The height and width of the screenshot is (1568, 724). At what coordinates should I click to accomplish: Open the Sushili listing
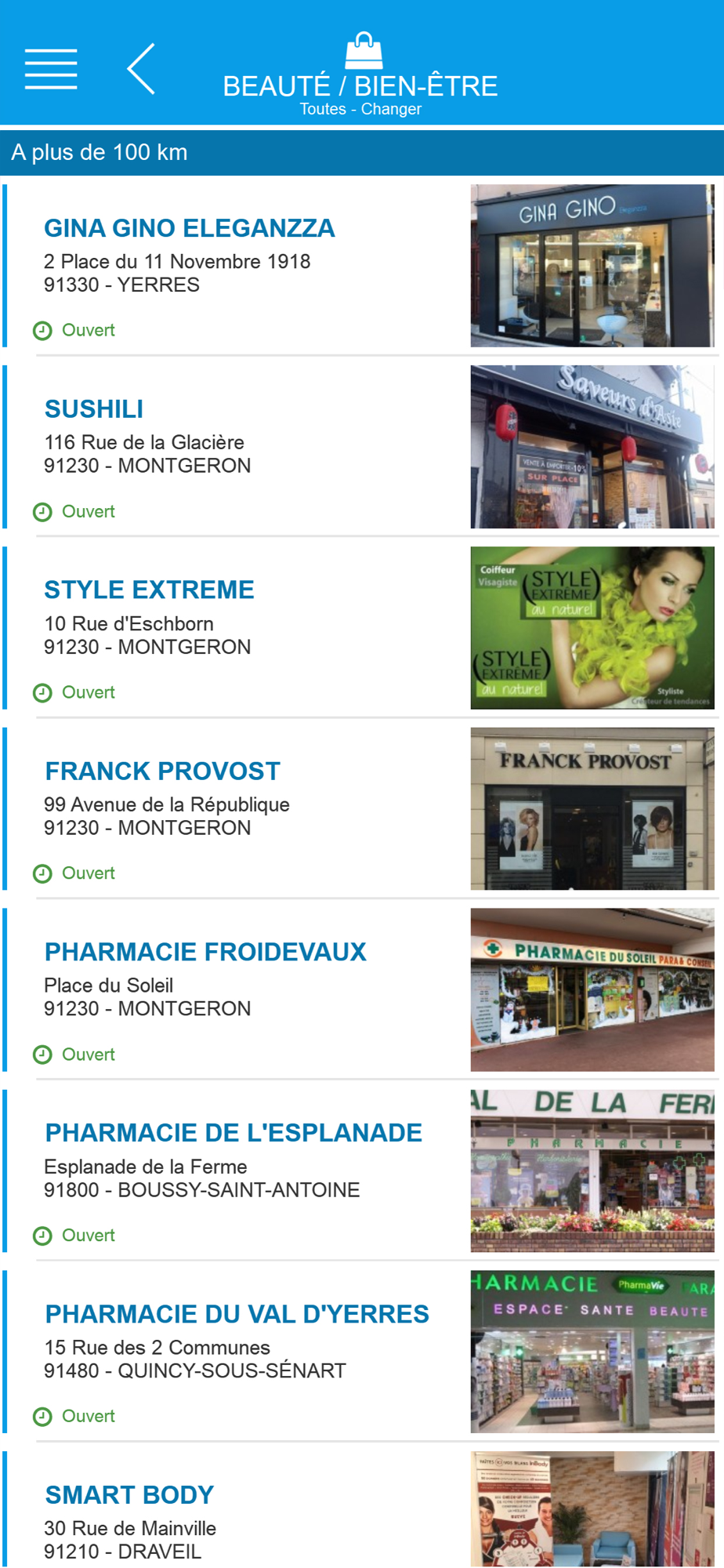click(94, 409)
